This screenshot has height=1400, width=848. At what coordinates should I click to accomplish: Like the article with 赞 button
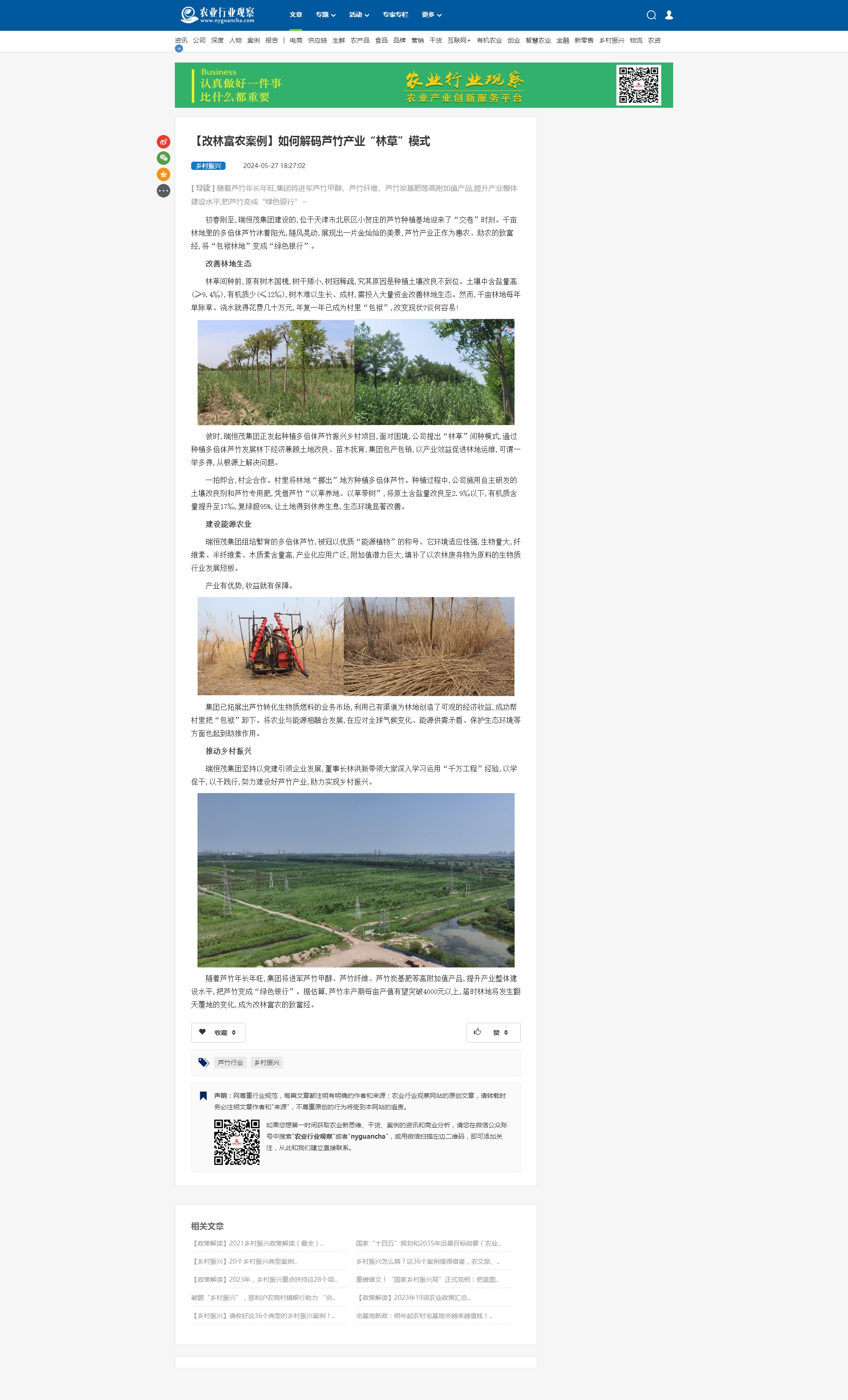(x=493, y=1032)
